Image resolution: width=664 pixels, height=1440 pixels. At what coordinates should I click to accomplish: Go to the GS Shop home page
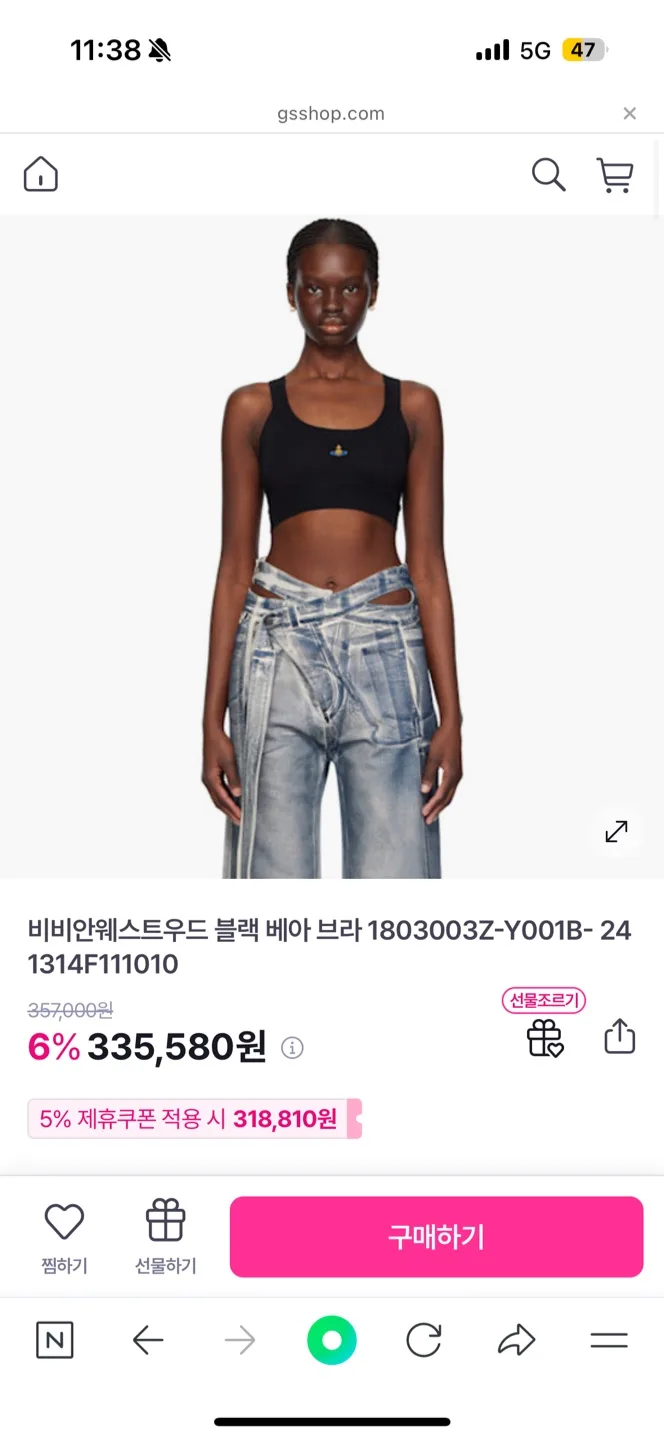point(41,175)
